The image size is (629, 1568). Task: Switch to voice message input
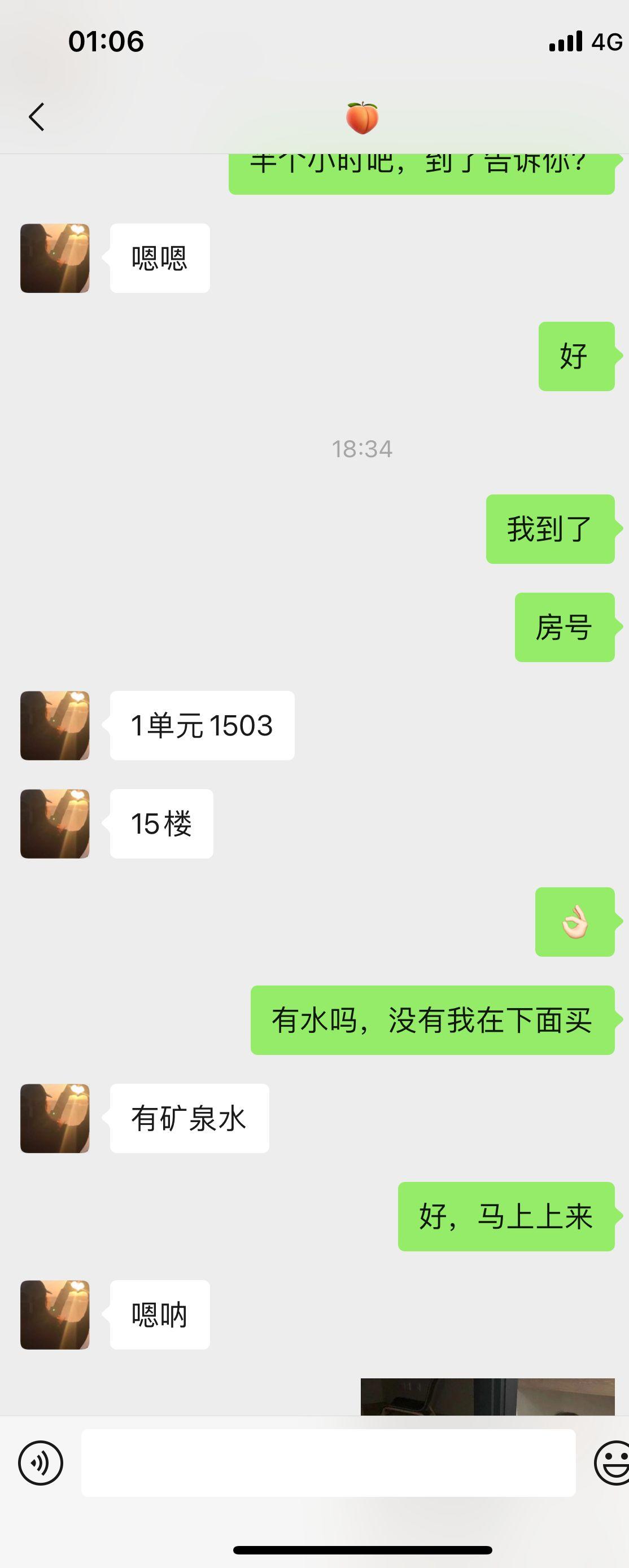coord(41,1462)
